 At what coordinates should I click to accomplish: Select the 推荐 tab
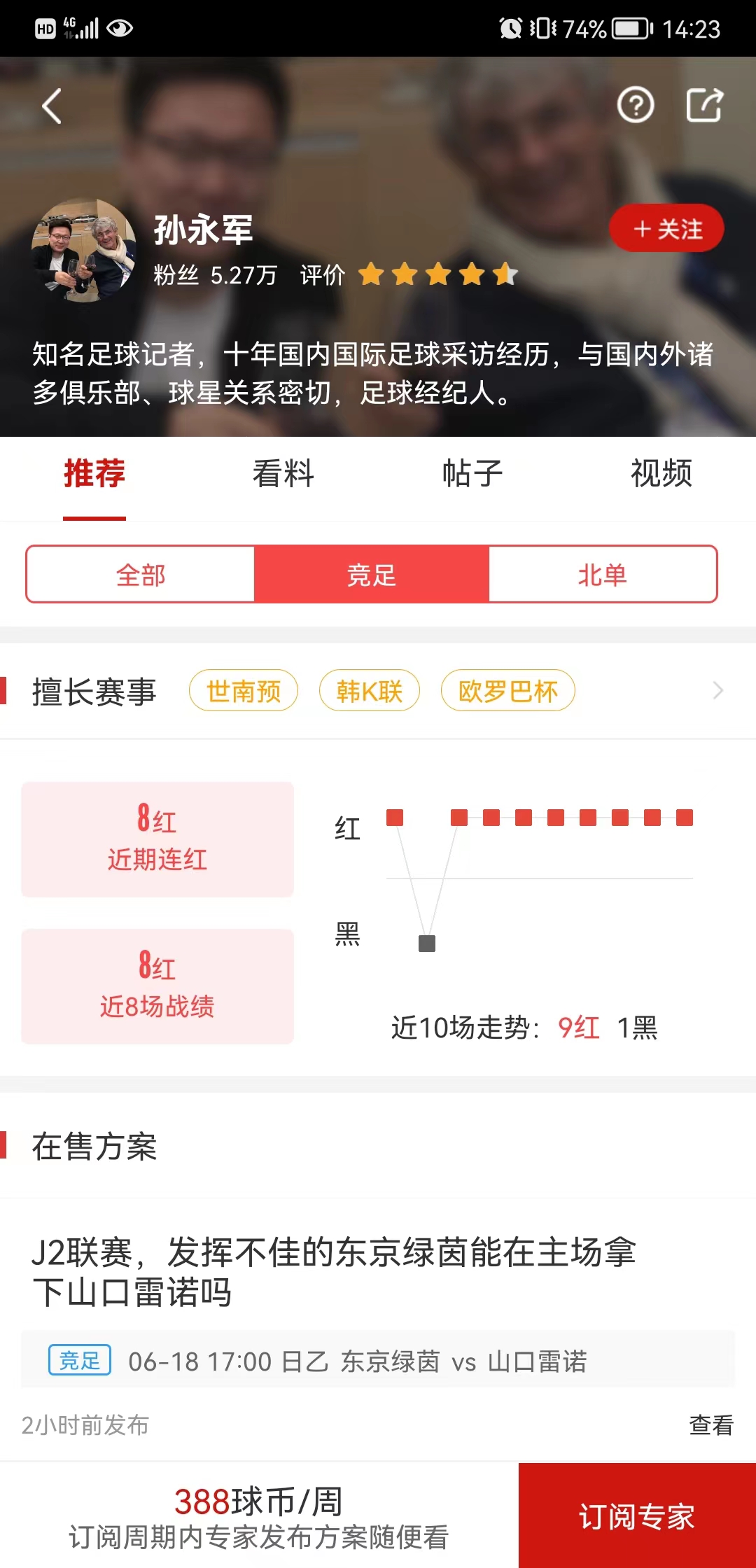click(x=94, y=473)
